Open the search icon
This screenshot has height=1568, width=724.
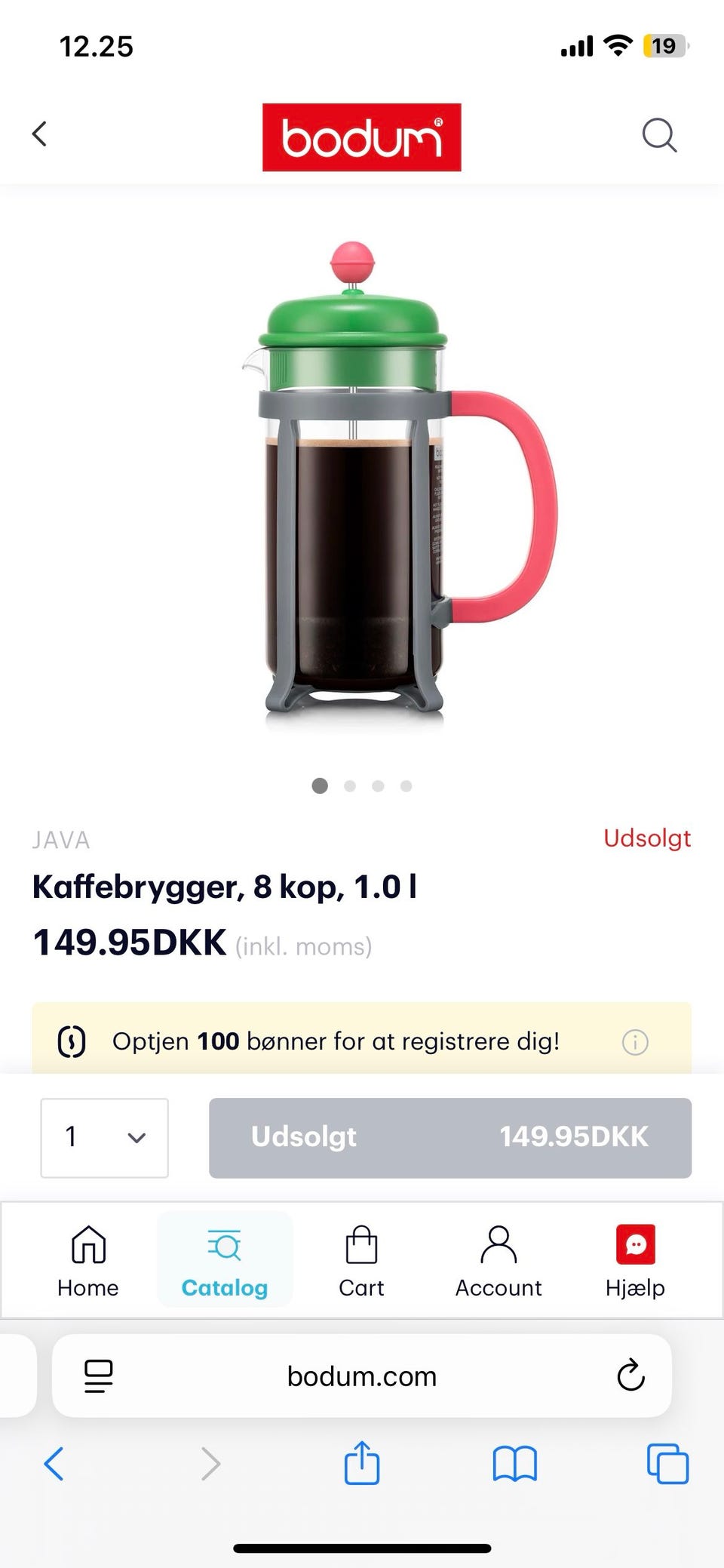[659, 134]
